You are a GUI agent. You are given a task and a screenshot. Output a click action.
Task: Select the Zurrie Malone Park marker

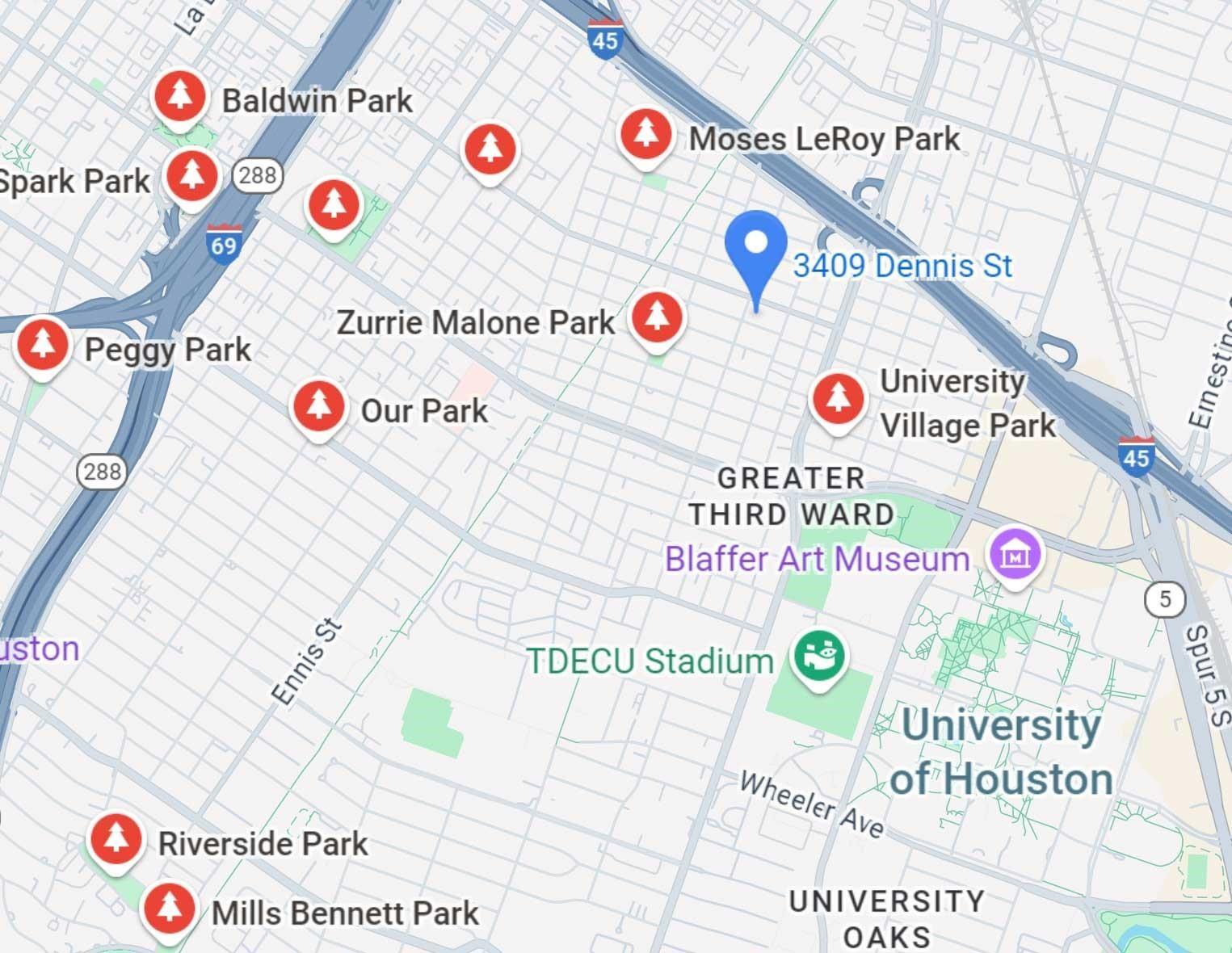pyautogui.click(x=656, y=318)
